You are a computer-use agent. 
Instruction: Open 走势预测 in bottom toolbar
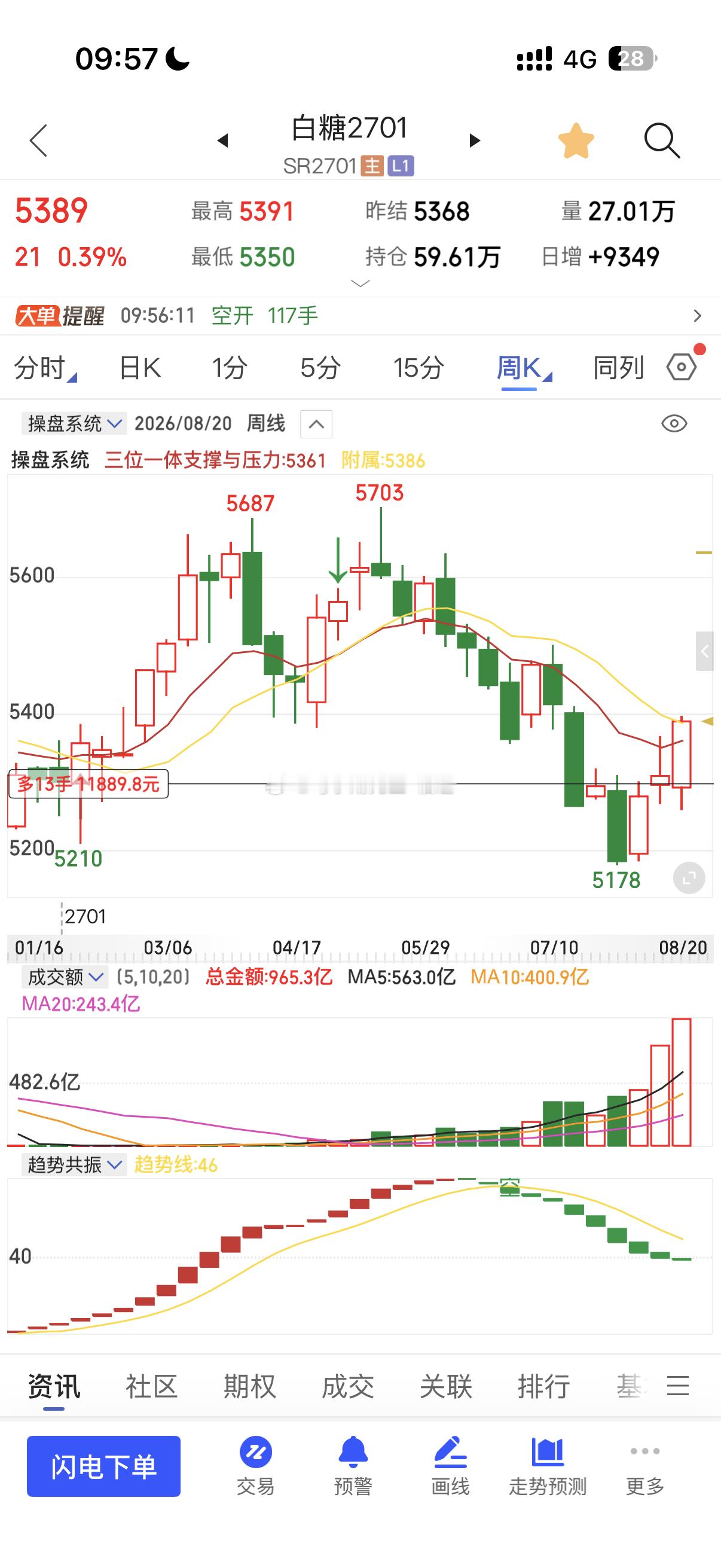click(548, 1465)
